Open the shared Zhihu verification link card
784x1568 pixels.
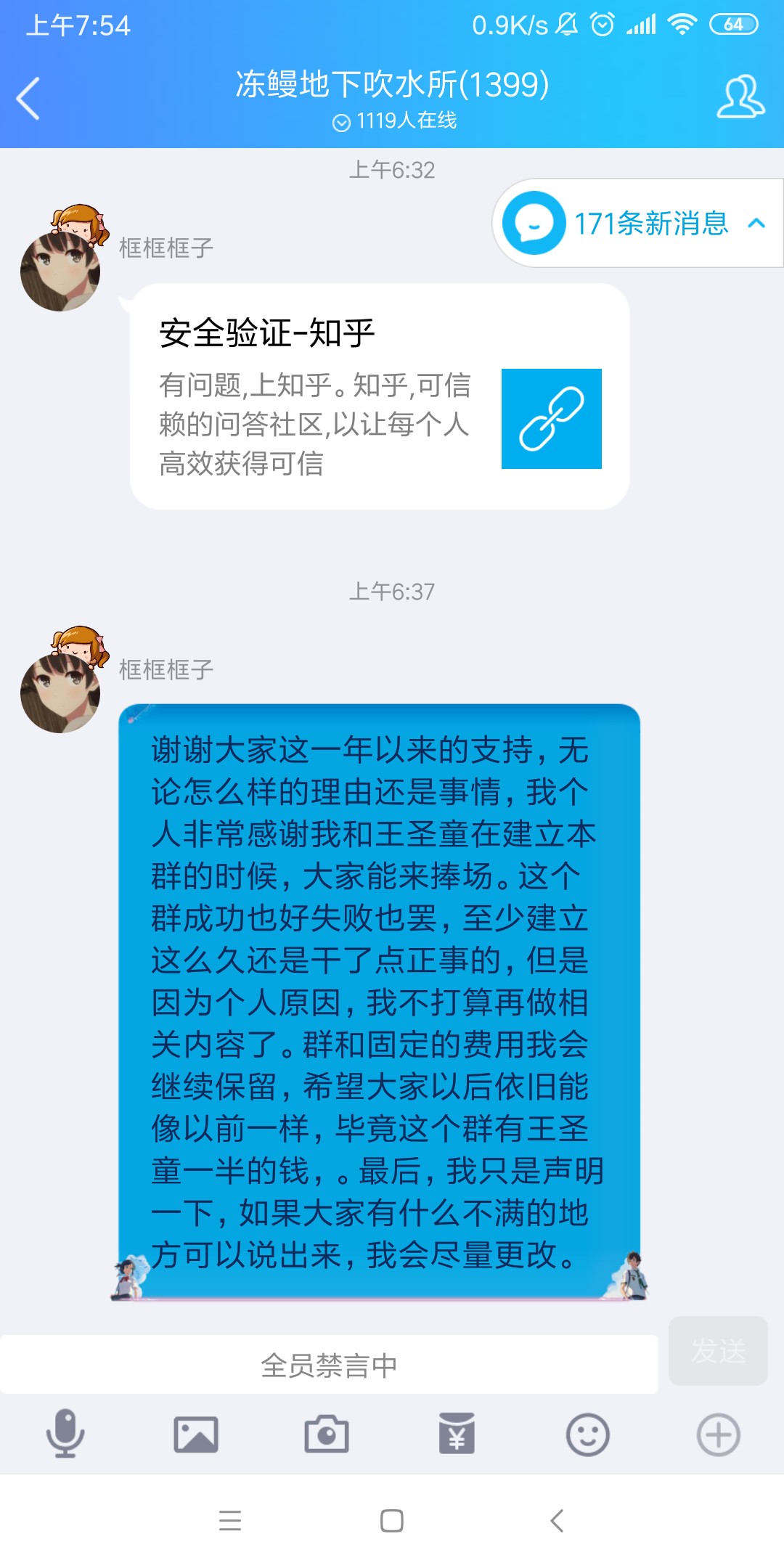pos(380,396)
